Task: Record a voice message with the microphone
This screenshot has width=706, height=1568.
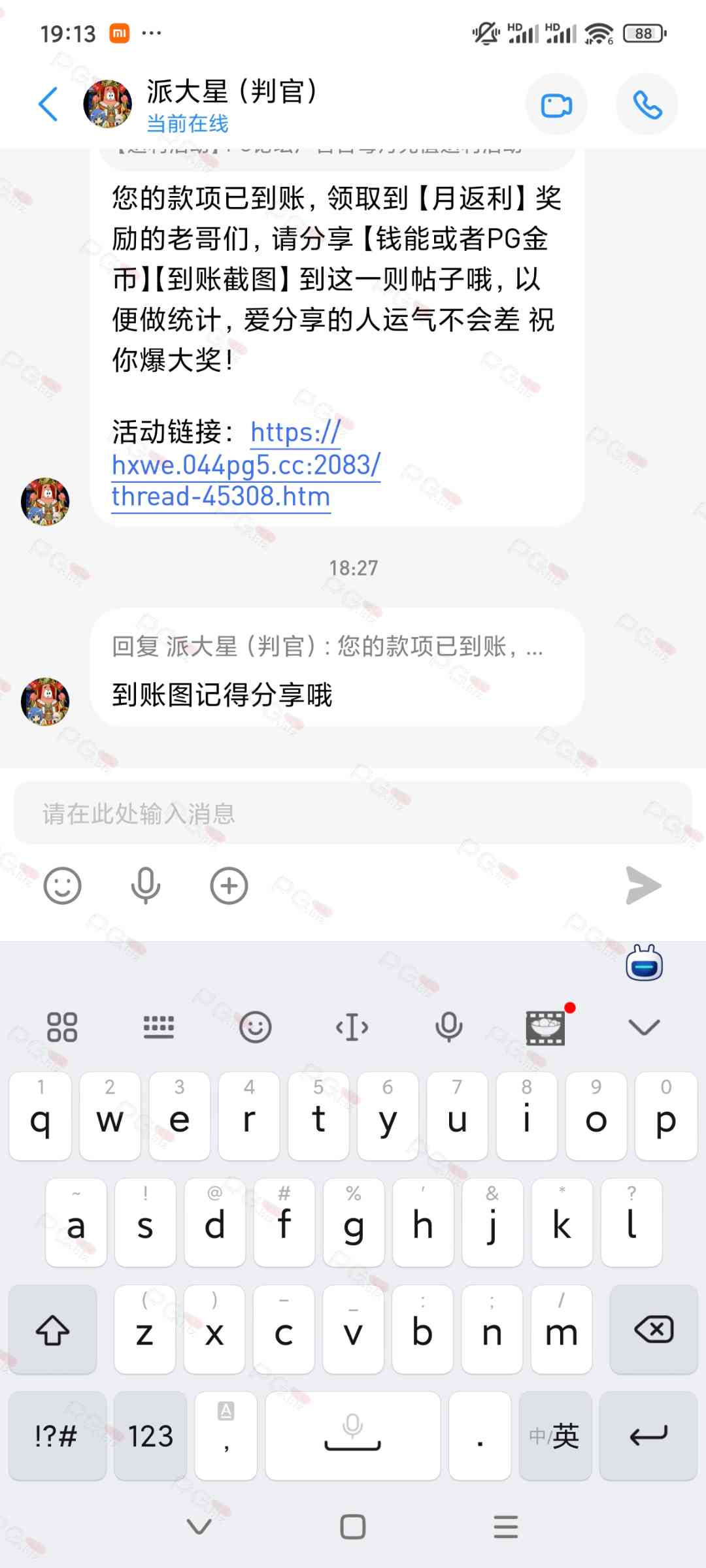Action: click(x=145, y=886)
